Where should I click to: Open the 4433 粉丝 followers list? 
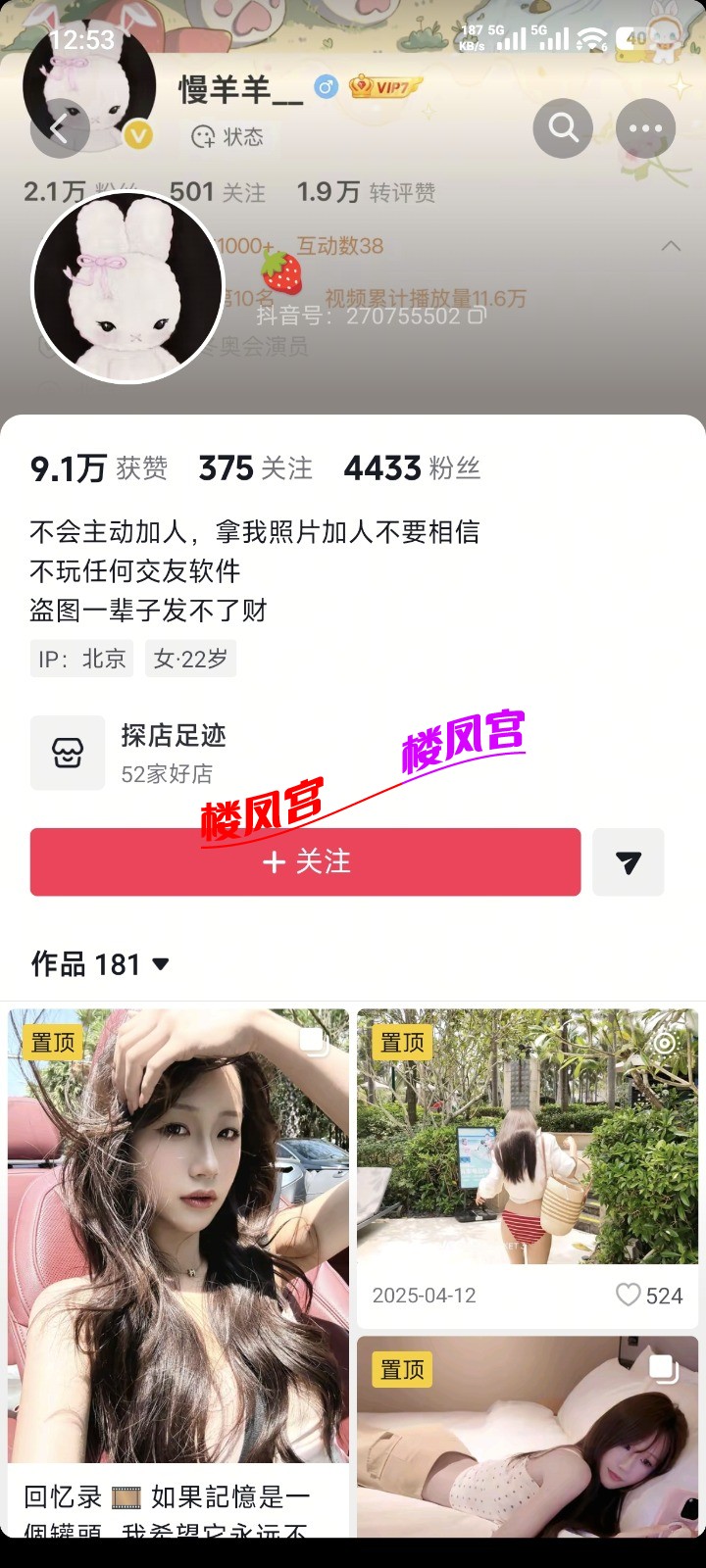click(x=412, y=468)
